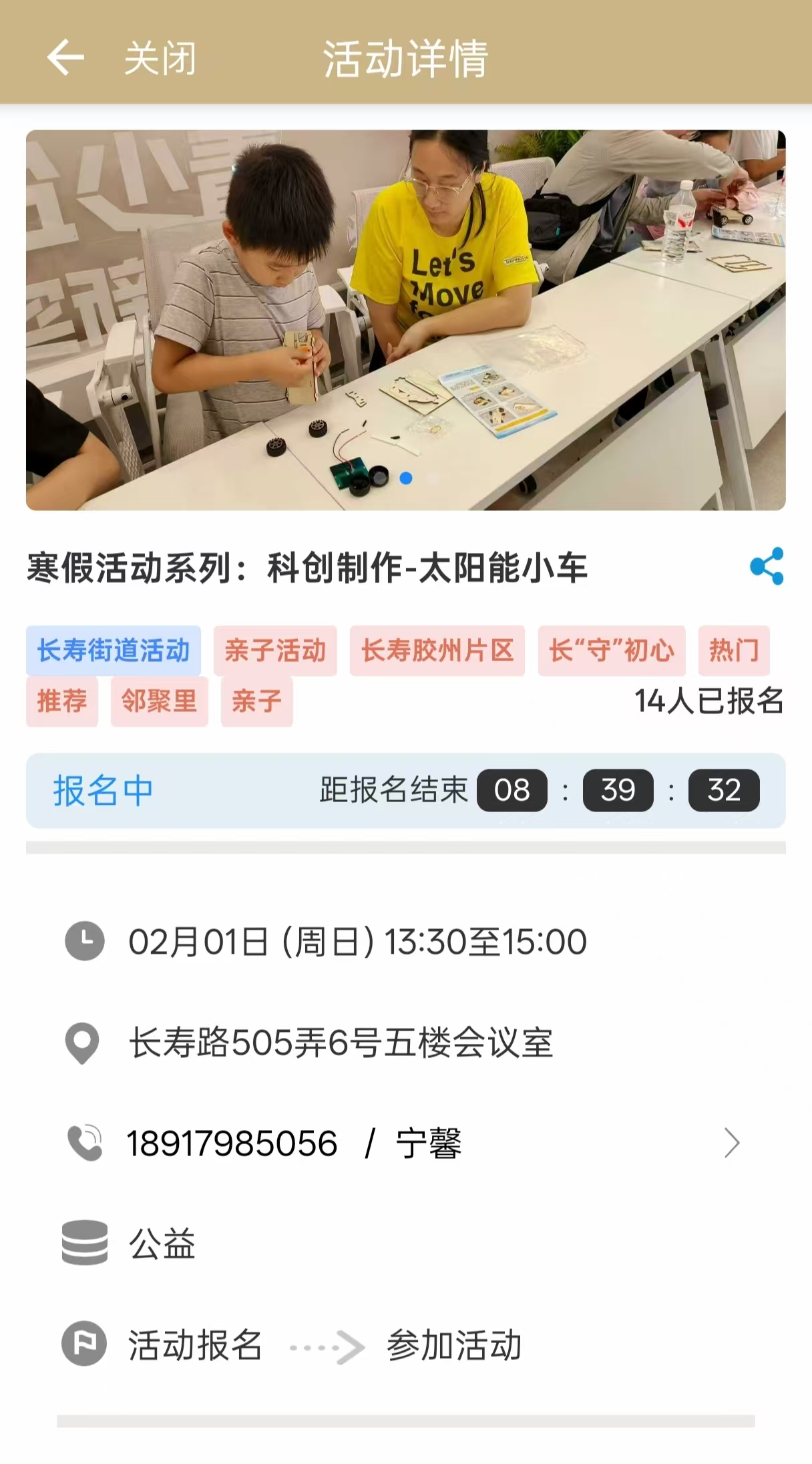Open the address 长寿路505弄6号五楼会议室
Screen dimensions: 812x1464
341,1043
